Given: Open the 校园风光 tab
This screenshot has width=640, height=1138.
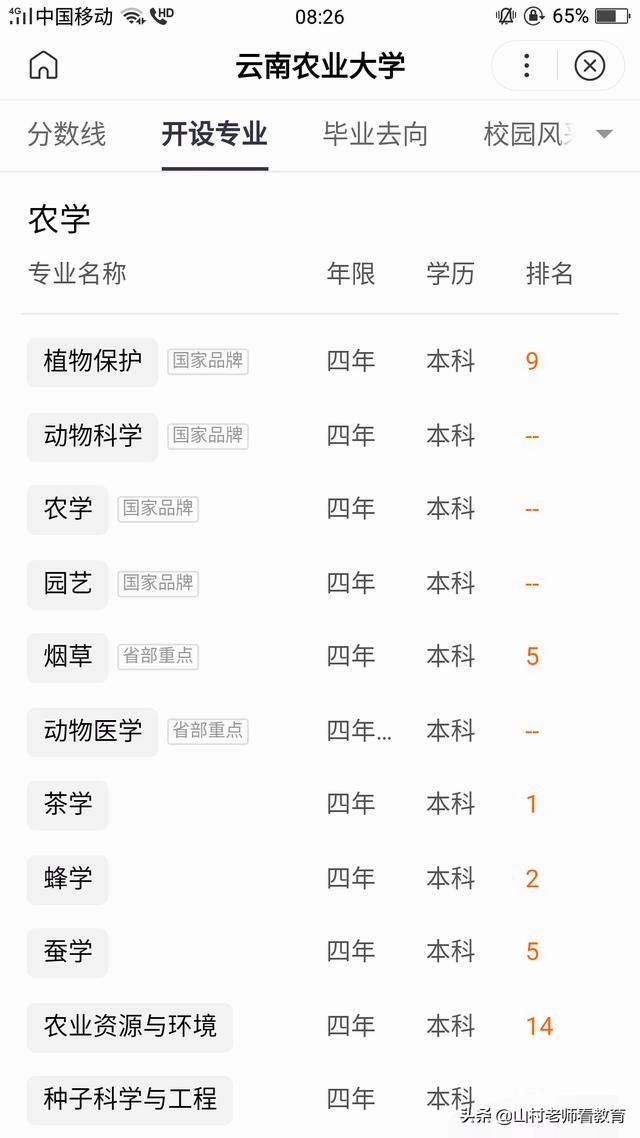Looking at the screenshot, I should [x=530, y=135].
